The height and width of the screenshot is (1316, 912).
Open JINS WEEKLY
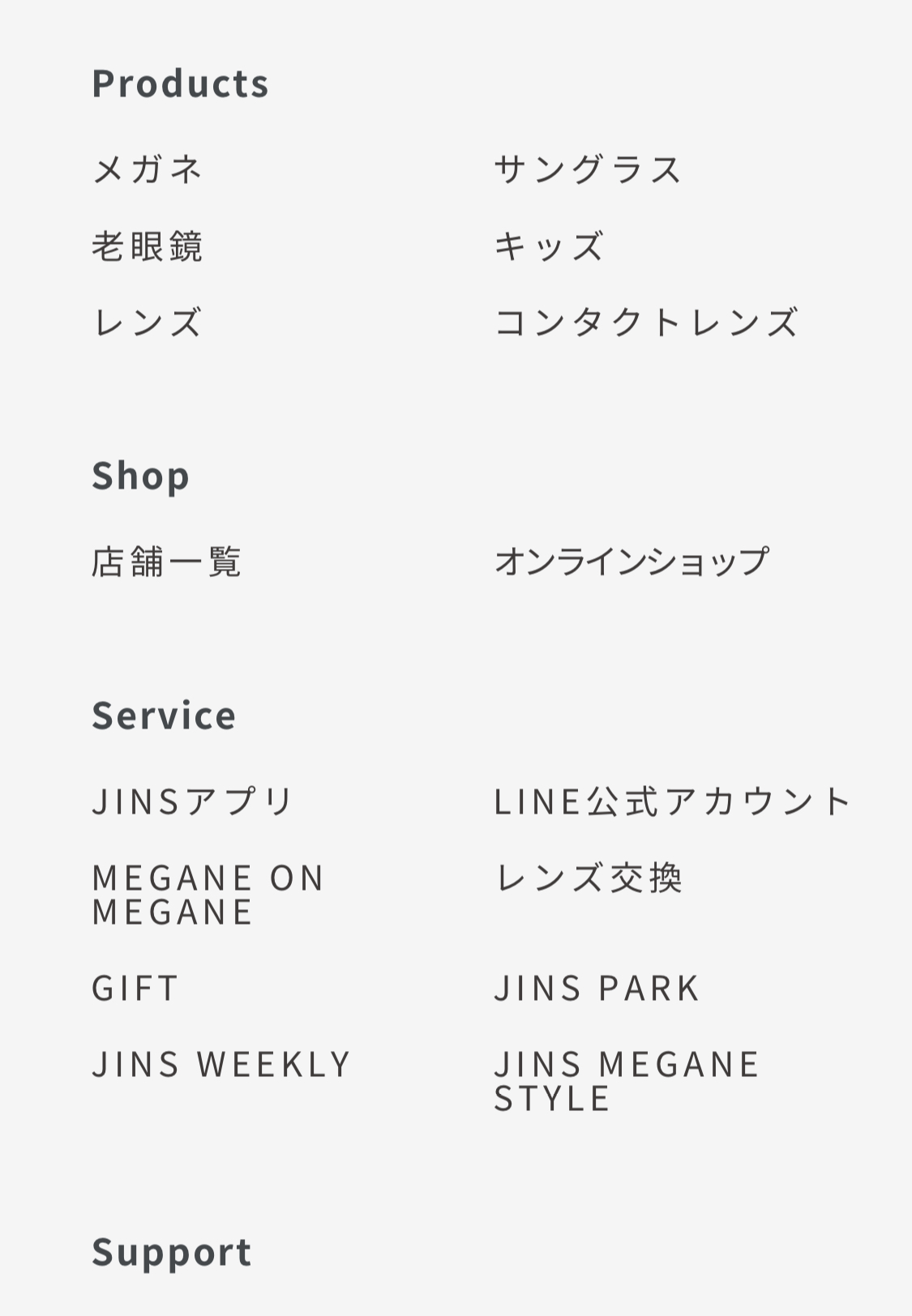click(221, 1064)
